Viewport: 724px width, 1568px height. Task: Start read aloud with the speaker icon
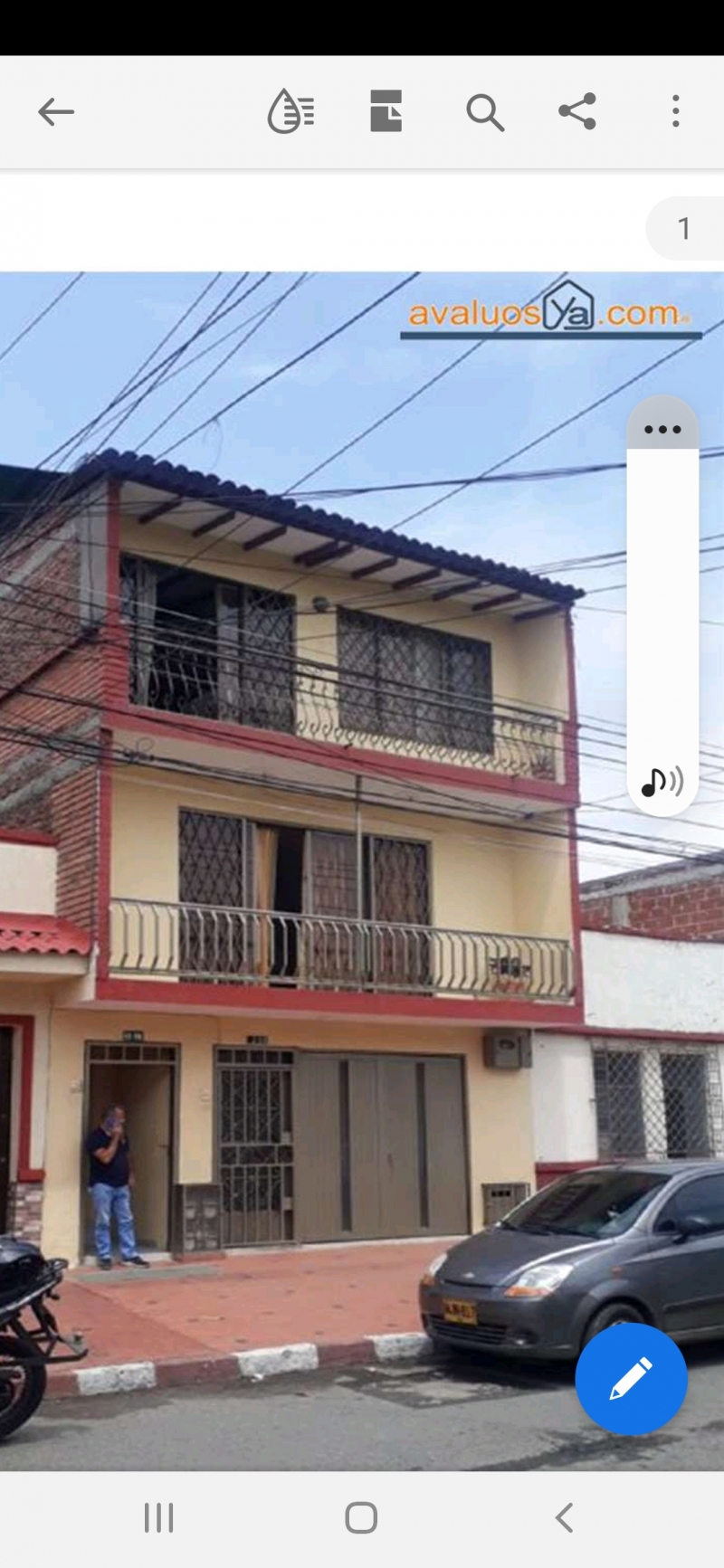[x=662, y=782]
